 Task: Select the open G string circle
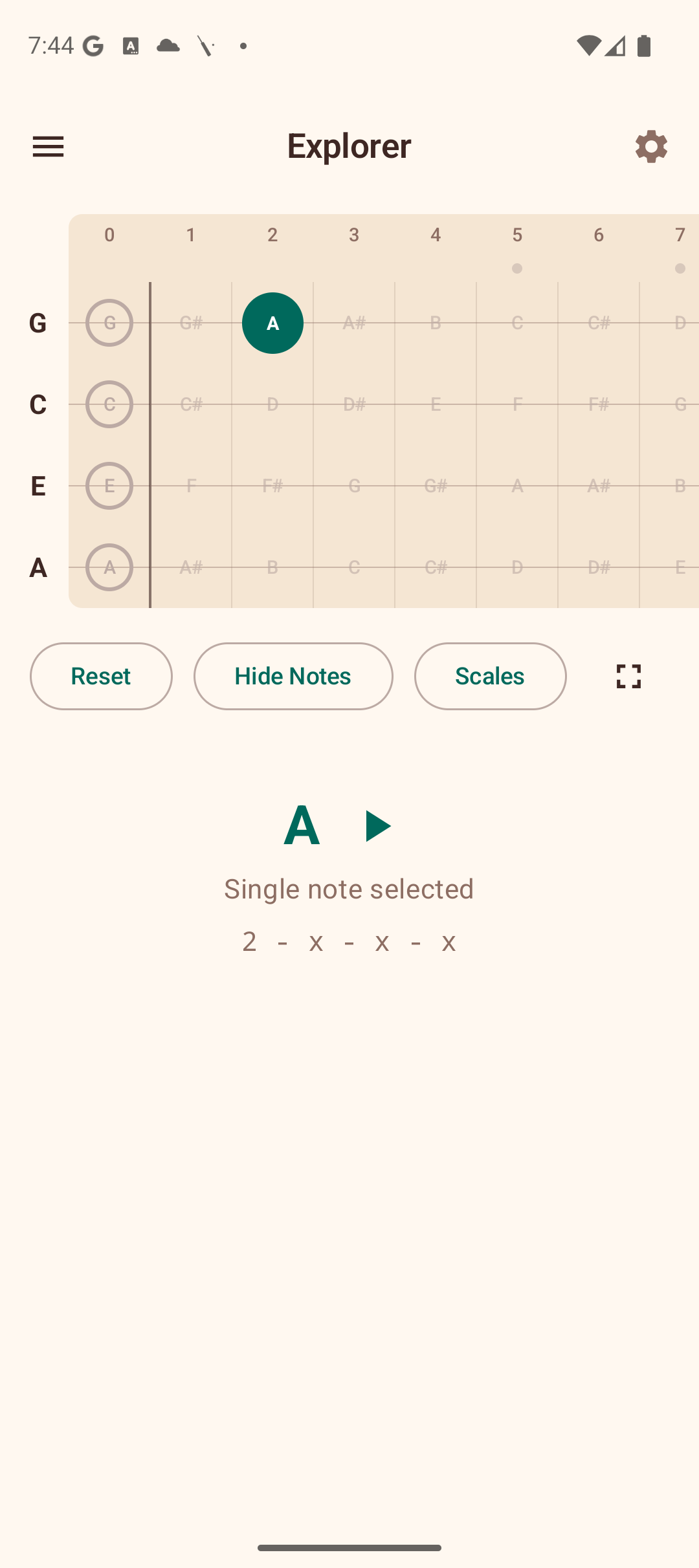(109, 323)
